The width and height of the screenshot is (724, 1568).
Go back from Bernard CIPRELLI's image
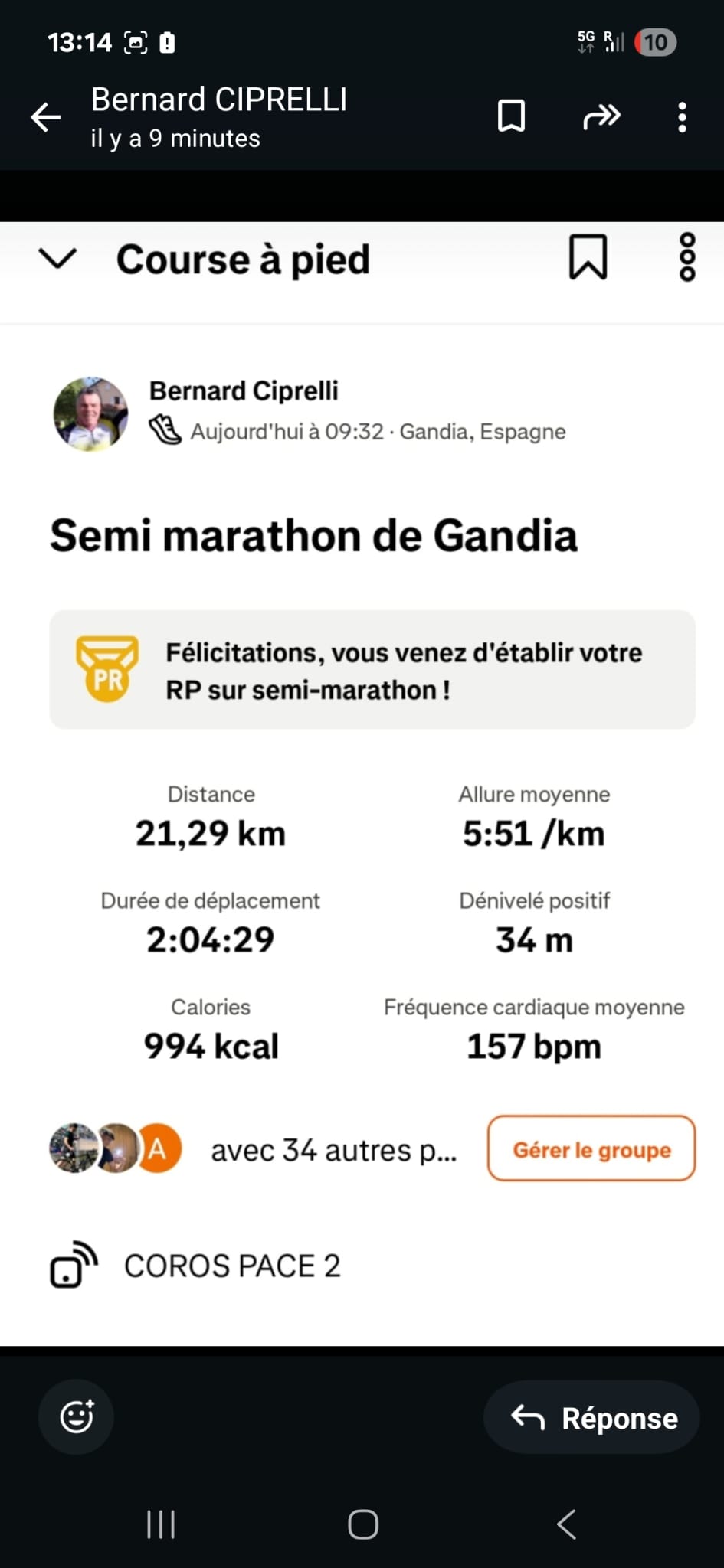(x=46, y=117)
